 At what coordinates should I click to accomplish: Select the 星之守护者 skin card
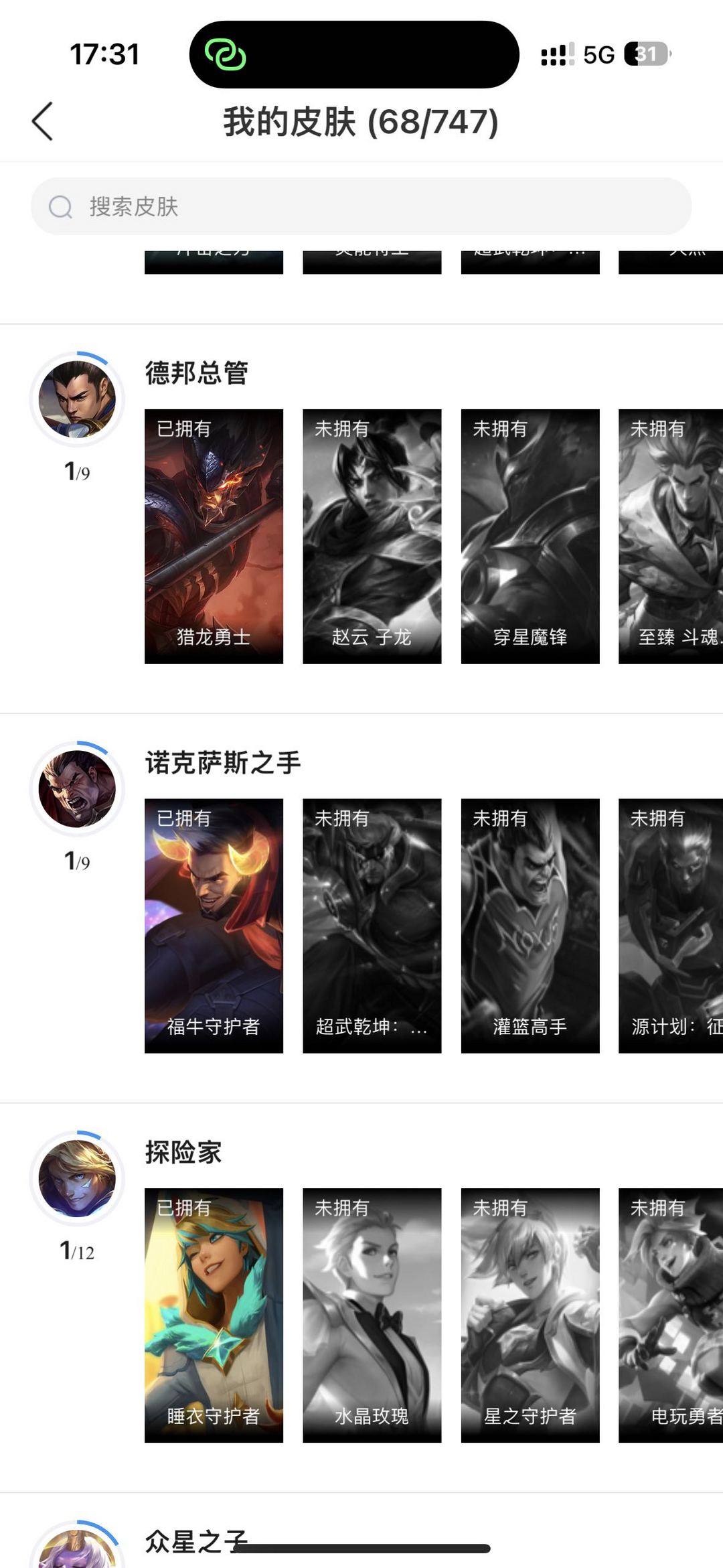(x=530, y=1315)
